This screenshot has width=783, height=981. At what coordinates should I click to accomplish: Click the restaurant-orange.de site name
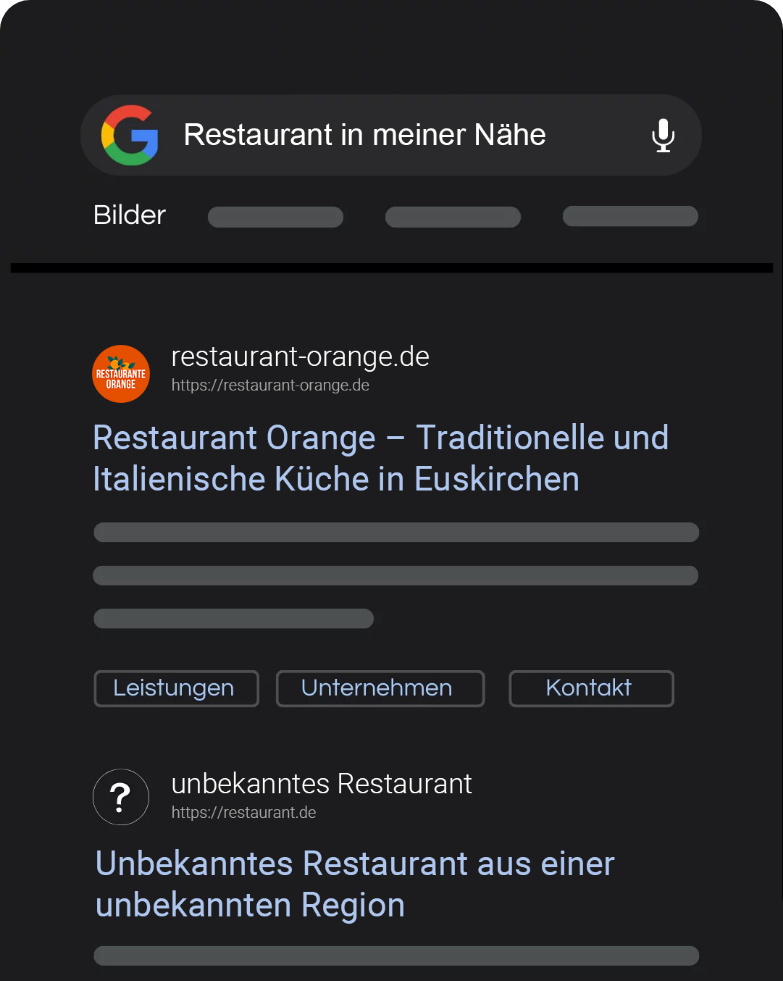point(299,356)
